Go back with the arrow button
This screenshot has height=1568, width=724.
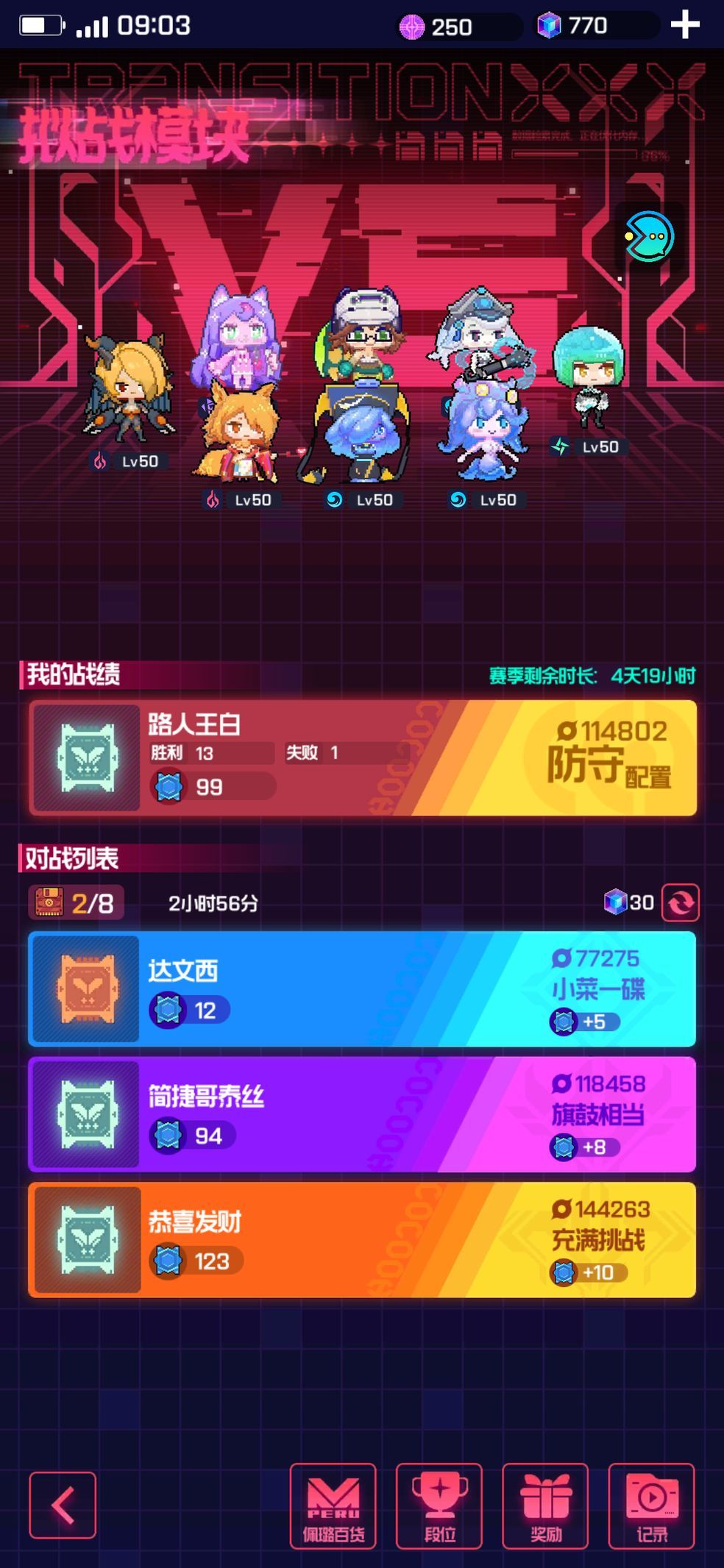pyautogui.click(x=63, y=1505)
